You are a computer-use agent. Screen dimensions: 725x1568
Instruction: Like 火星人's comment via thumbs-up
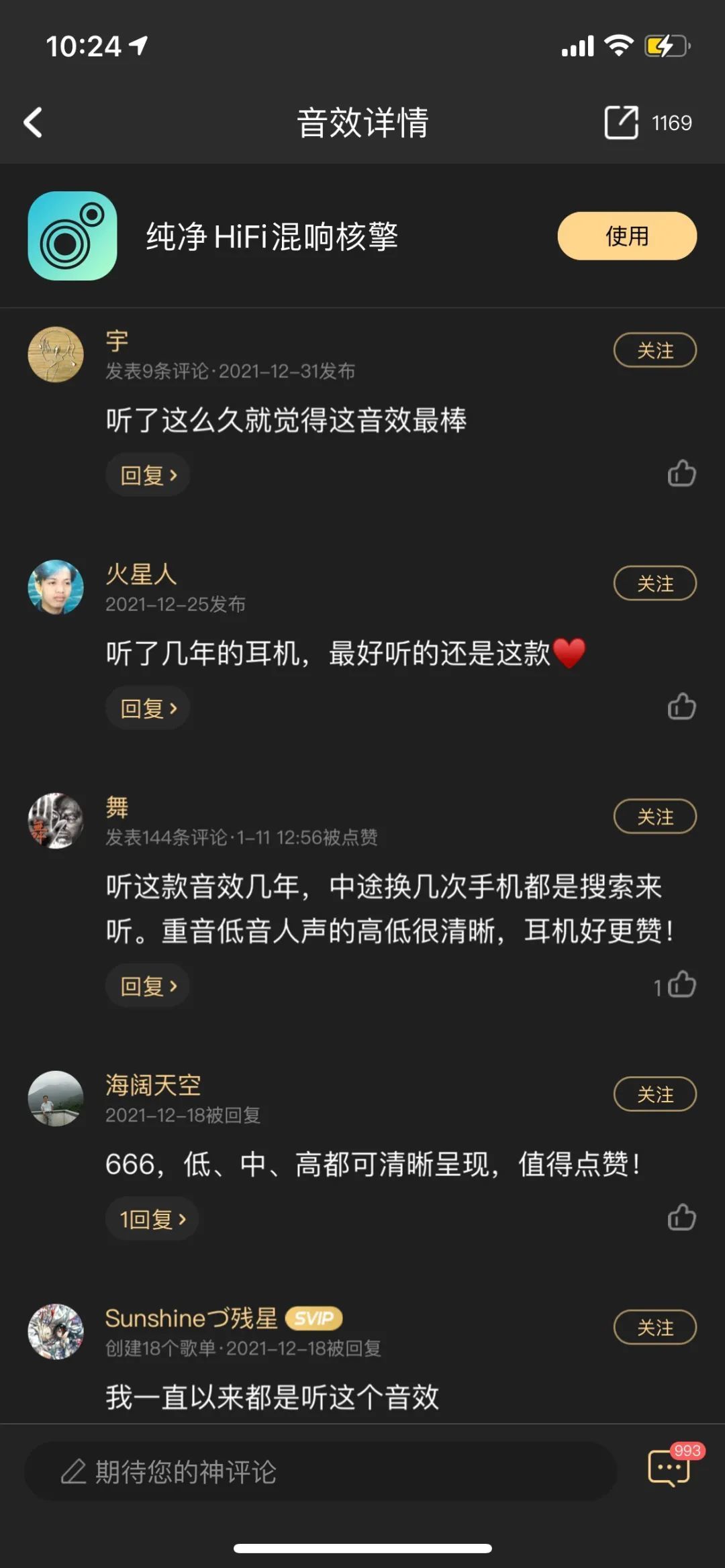coord(681,707)
